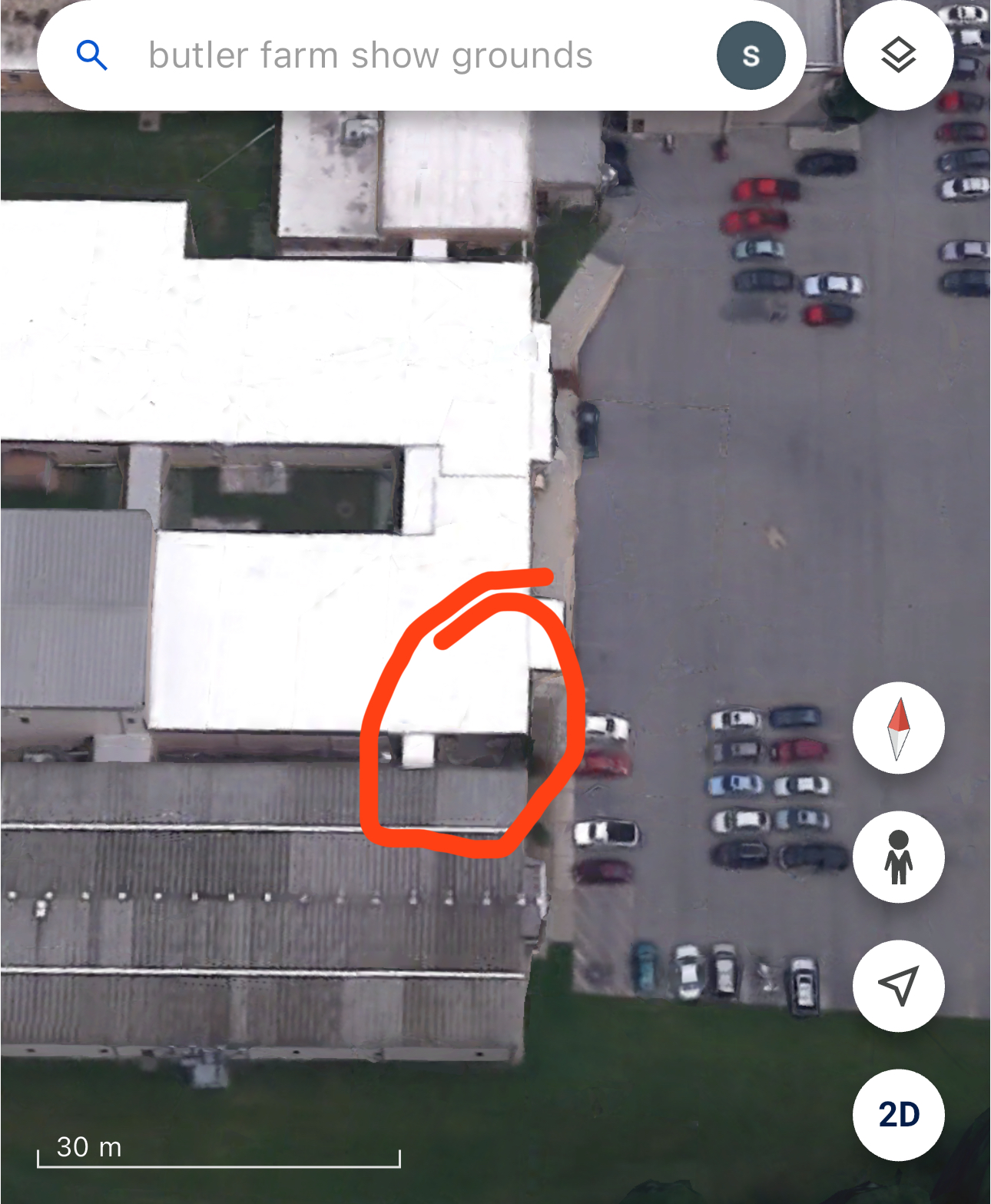
Task: Open the account profile avatar S
Action: (x=751, y=55)
